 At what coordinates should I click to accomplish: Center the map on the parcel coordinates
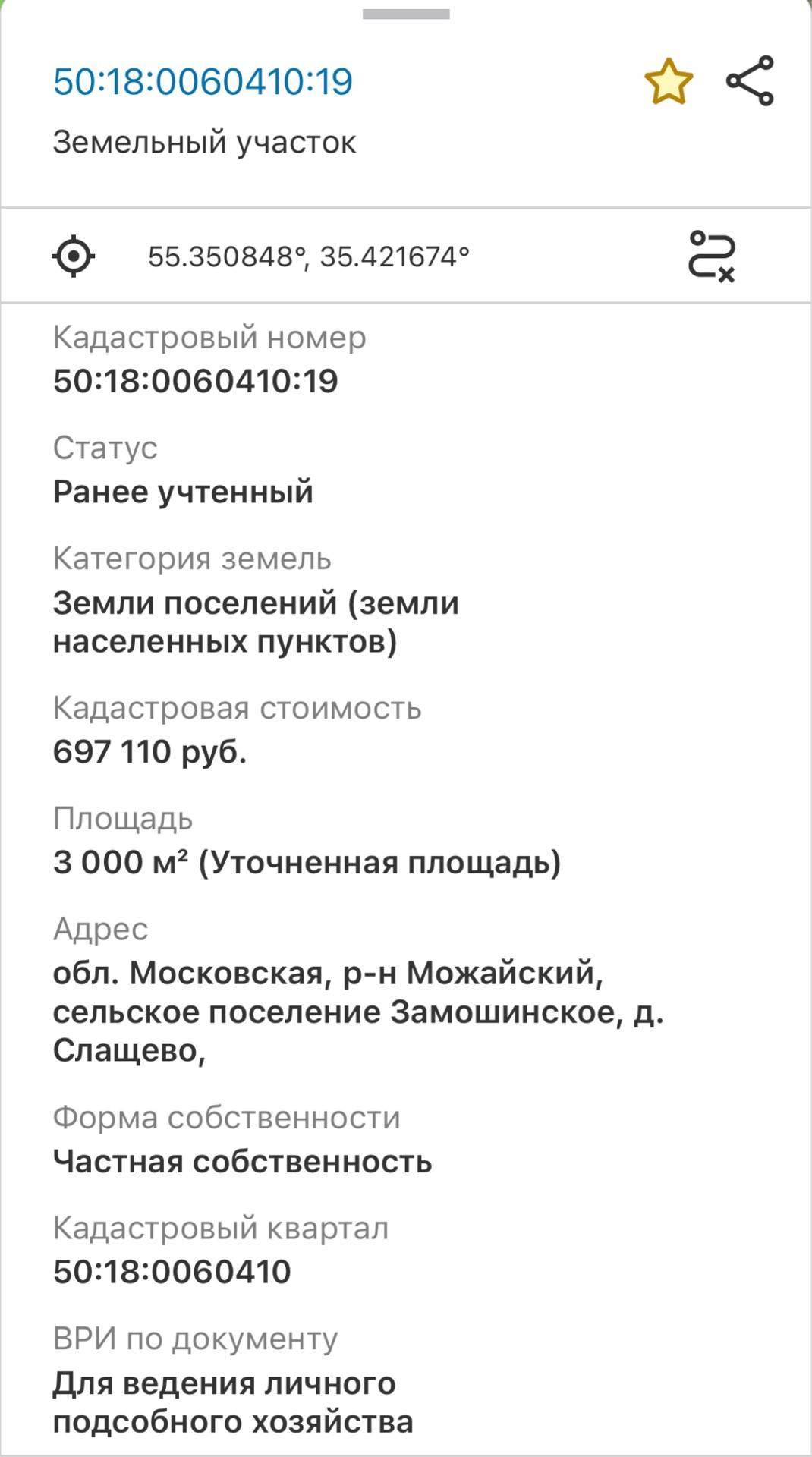74,256
